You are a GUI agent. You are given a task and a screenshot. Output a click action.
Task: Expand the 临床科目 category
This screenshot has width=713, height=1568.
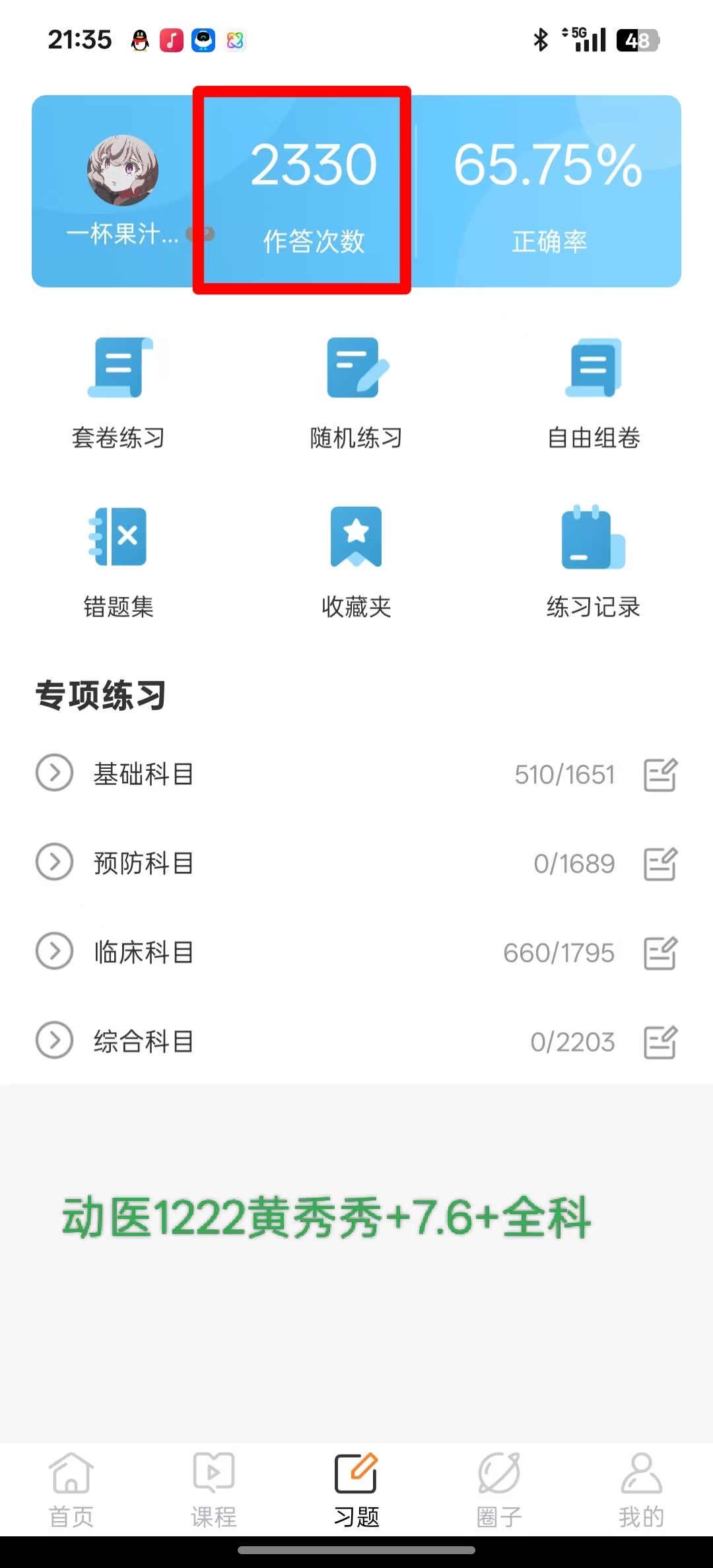point(54,951)
